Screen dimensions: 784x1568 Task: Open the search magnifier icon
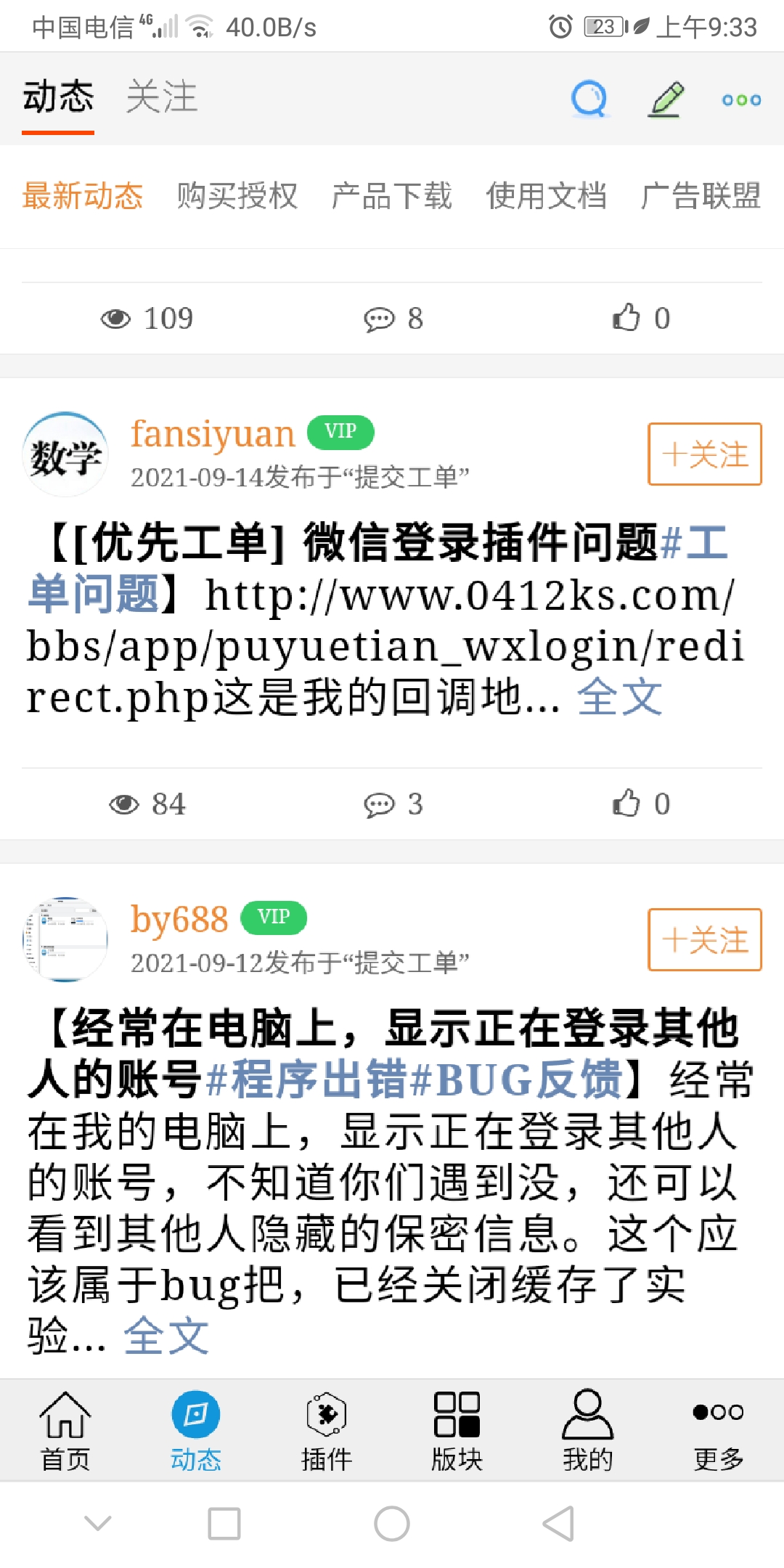(x=589, y=99)
